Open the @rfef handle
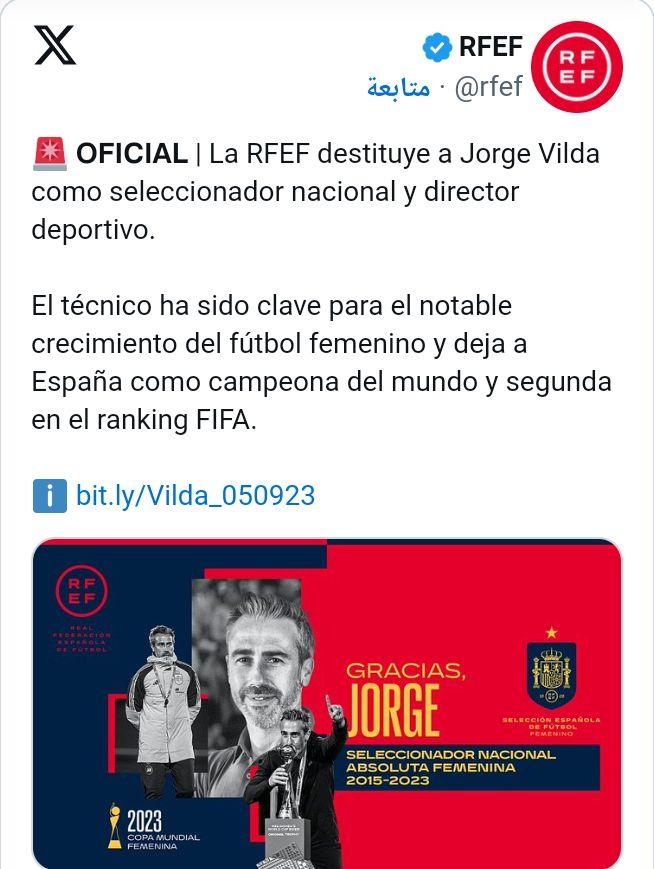654x869 pixels. (488, 87)
